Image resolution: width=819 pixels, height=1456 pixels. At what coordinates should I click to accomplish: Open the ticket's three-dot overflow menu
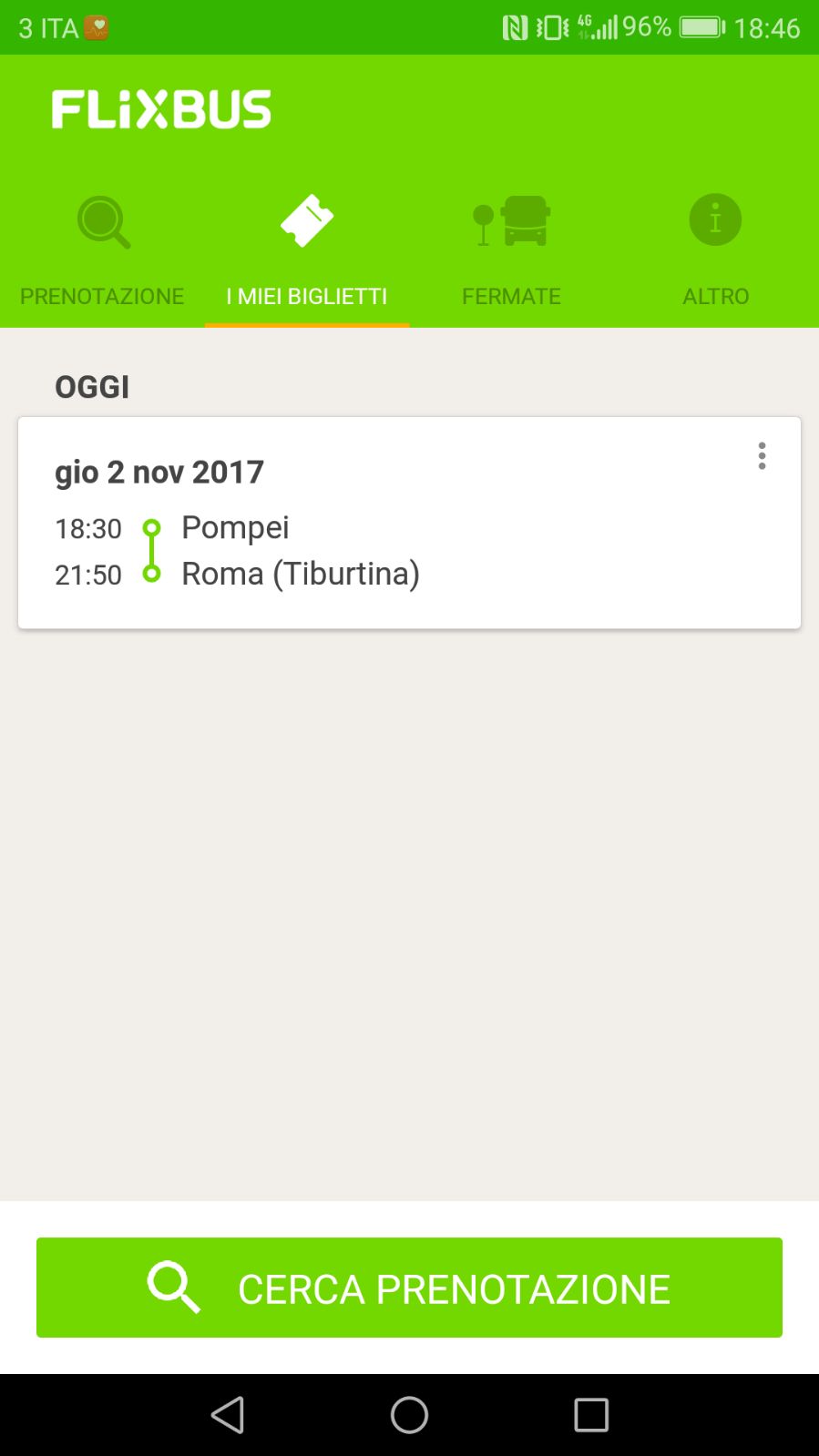click(x=762, y=455)
